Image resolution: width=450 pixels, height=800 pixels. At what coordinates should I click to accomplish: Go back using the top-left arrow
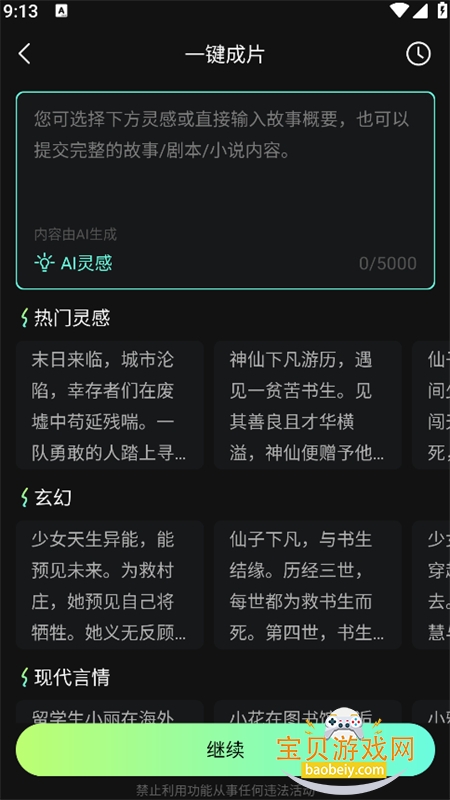click(24, 54)
